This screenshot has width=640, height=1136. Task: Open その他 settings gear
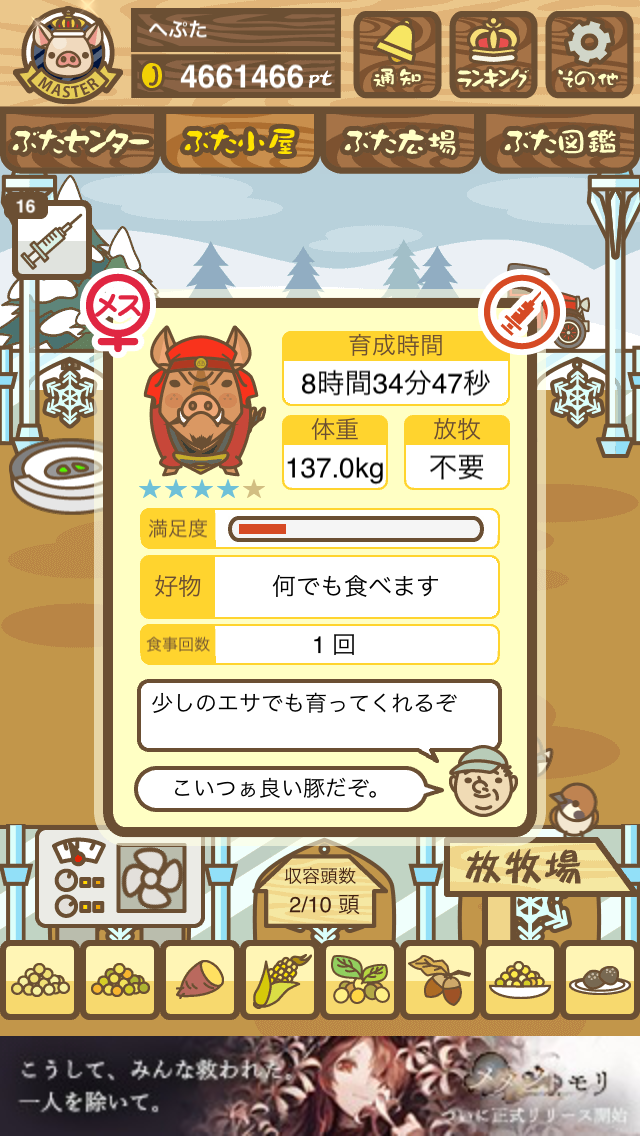(588, 54)
